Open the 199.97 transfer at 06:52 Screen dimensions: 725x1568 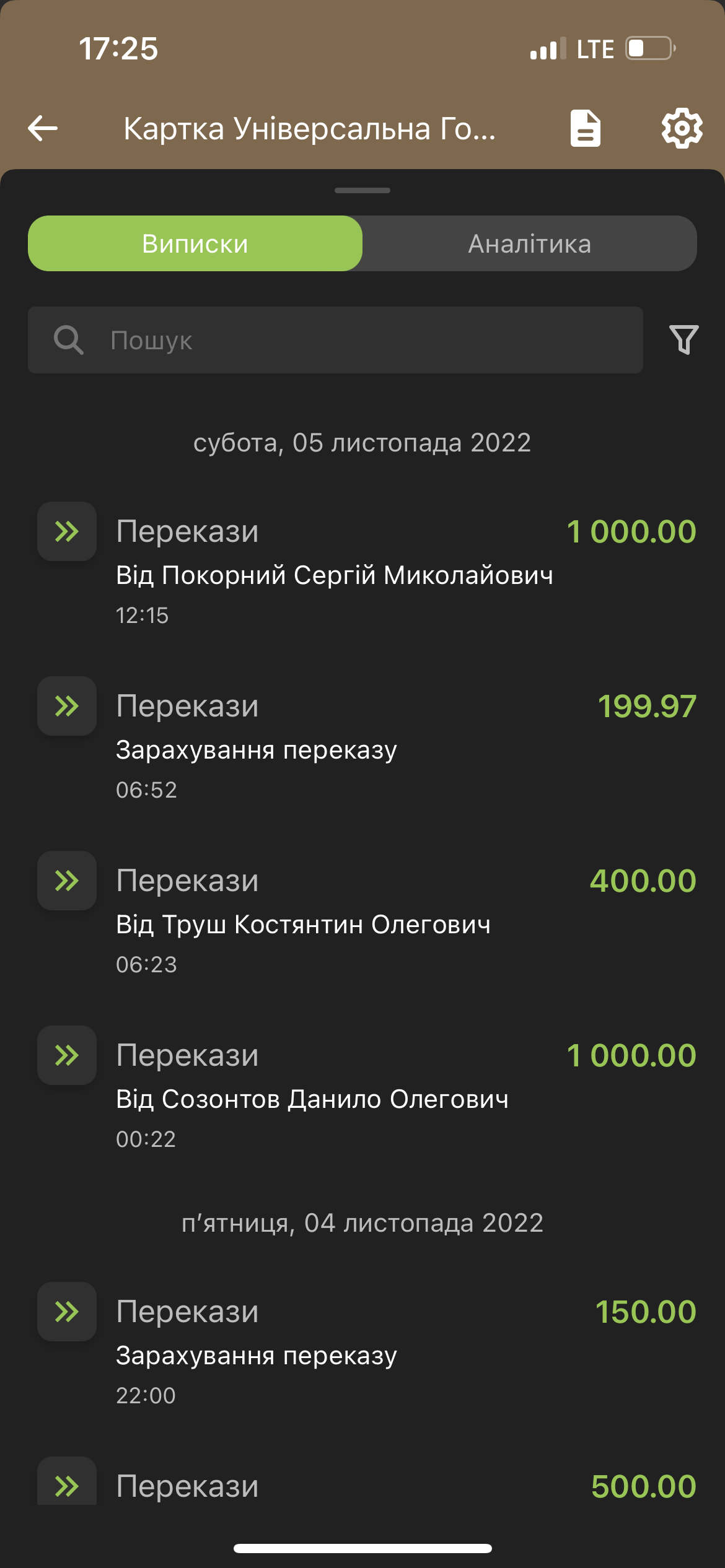tap(366, 747)
